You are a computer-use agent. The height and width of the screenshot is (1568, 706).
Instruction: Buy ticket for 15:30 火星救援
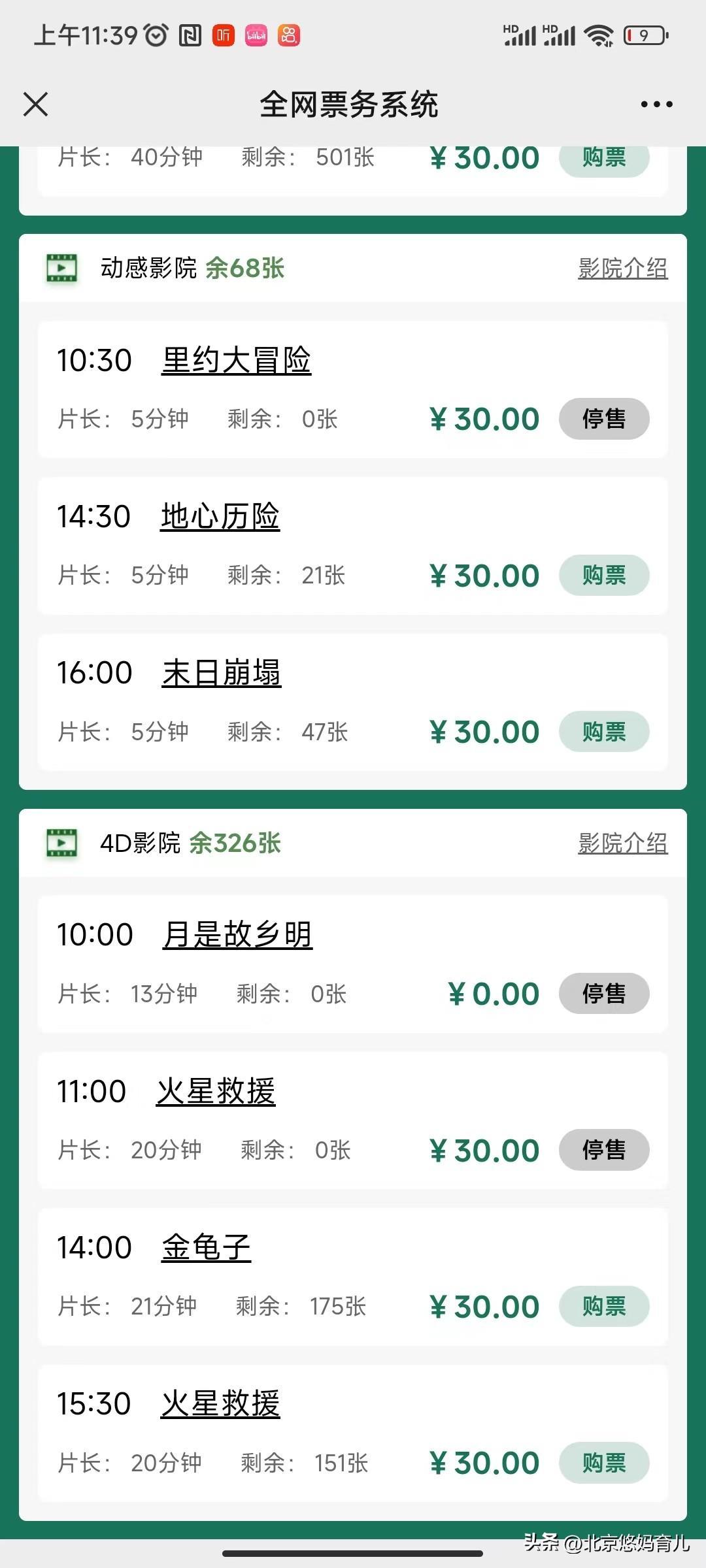pyautogui.click(x=603, y=1462)
